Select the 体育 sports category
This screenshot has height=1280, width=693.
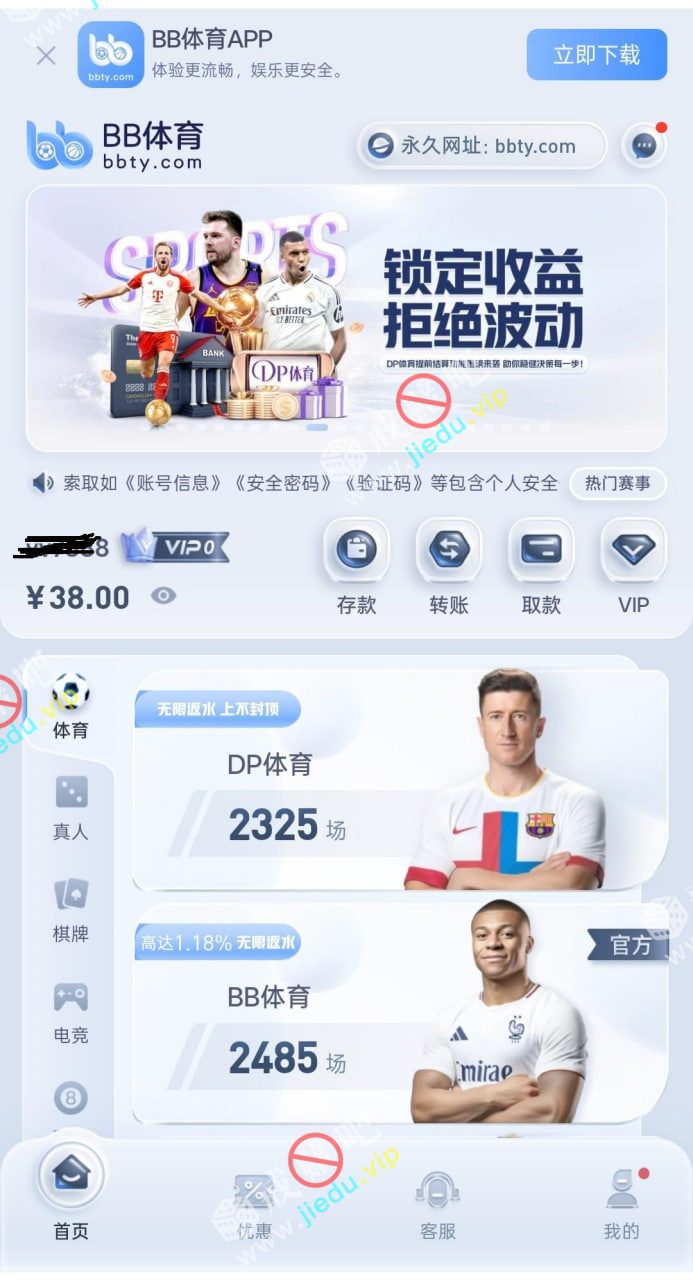[x=70, y=707]
